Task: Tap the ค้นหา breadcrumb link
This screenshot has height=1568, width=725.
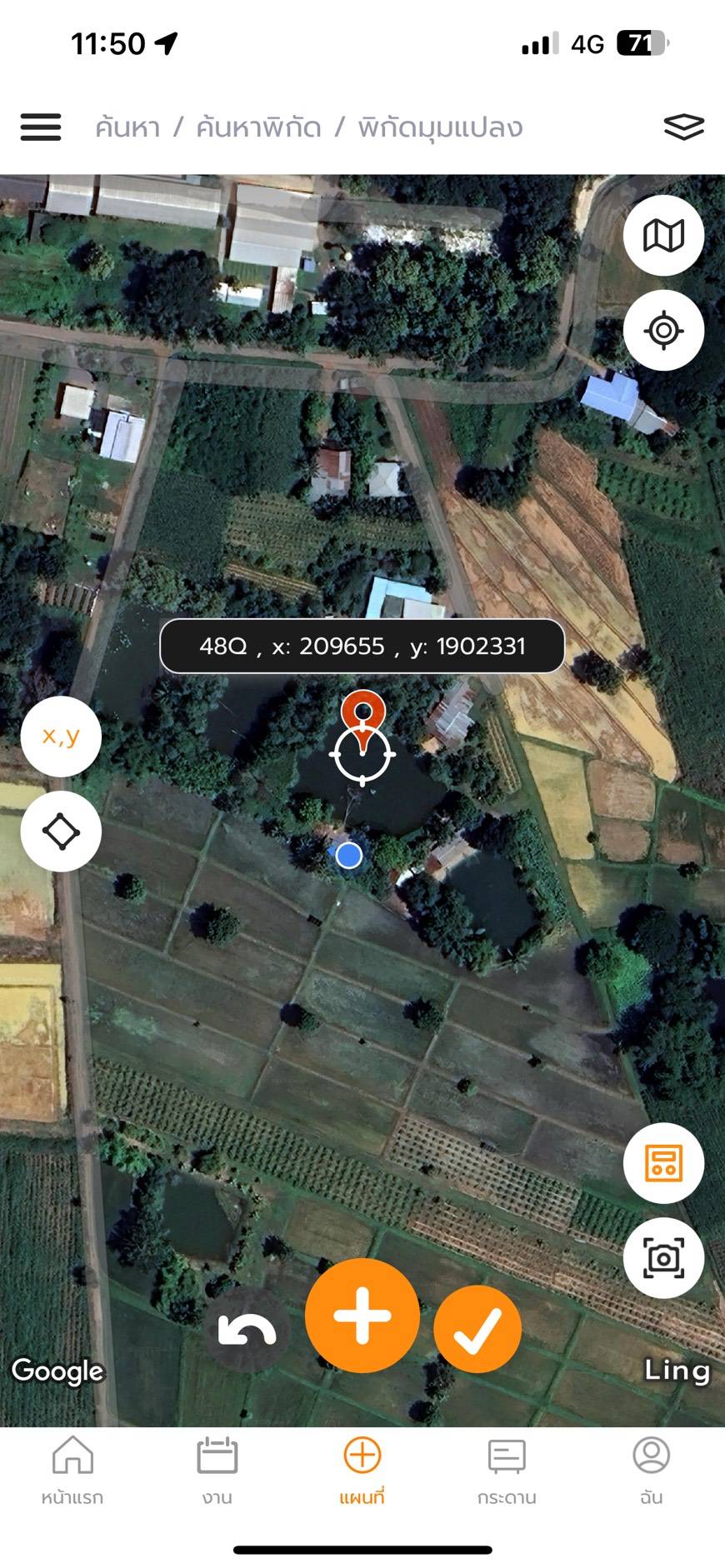Action: (x=127, y=127)
